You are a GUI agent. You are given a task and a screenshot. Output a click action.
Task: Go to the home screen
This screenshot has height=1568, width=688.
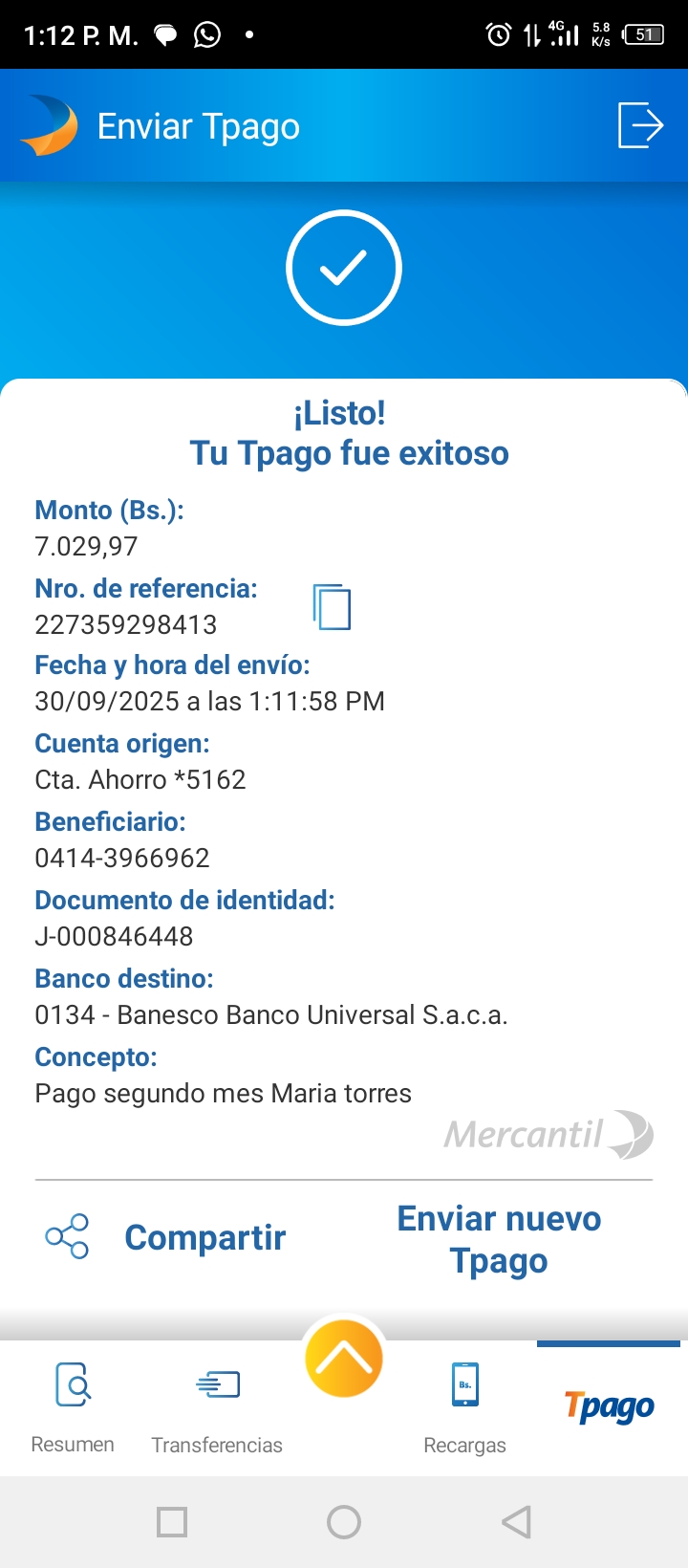click(x=344, y=1521)
